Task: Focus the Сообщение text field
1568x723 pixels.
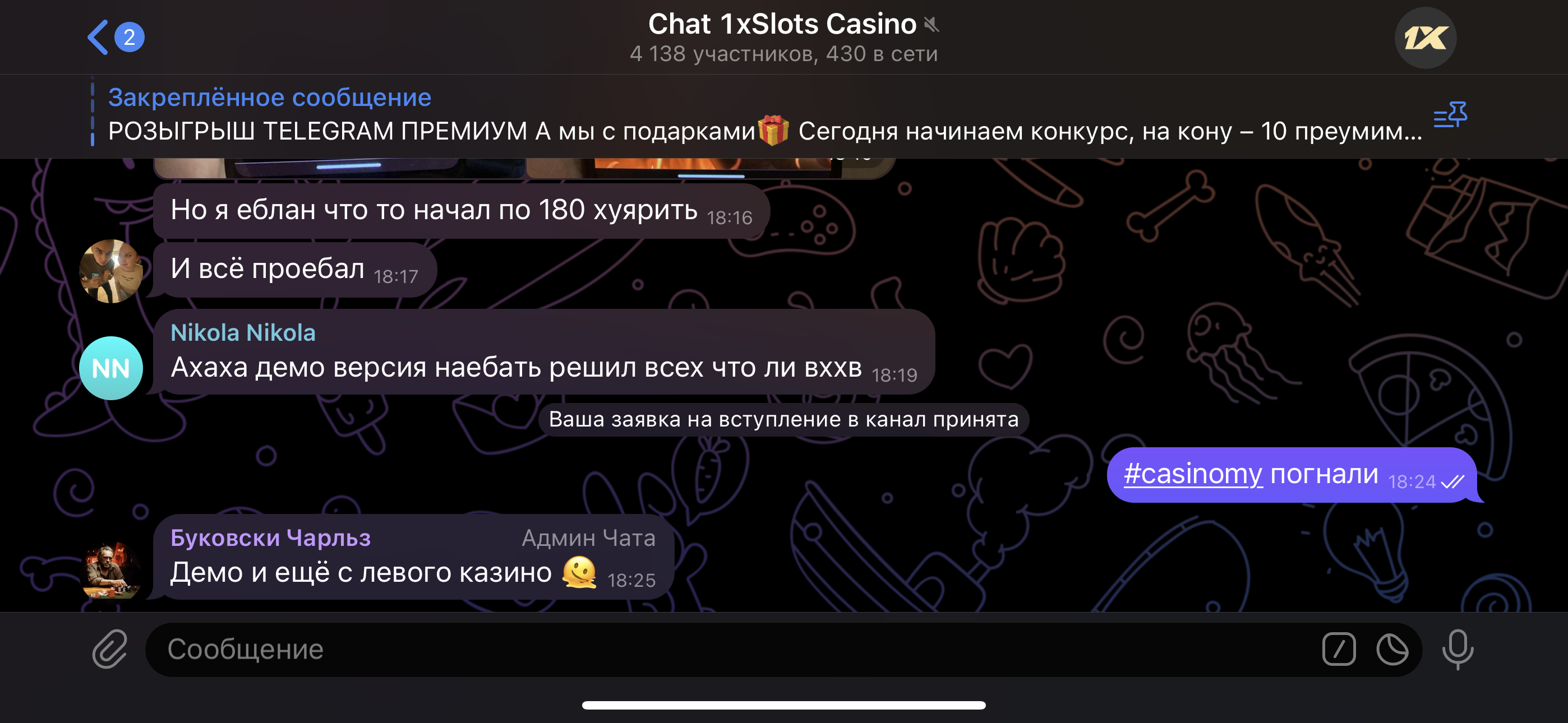Action: (x=730, y=650)
